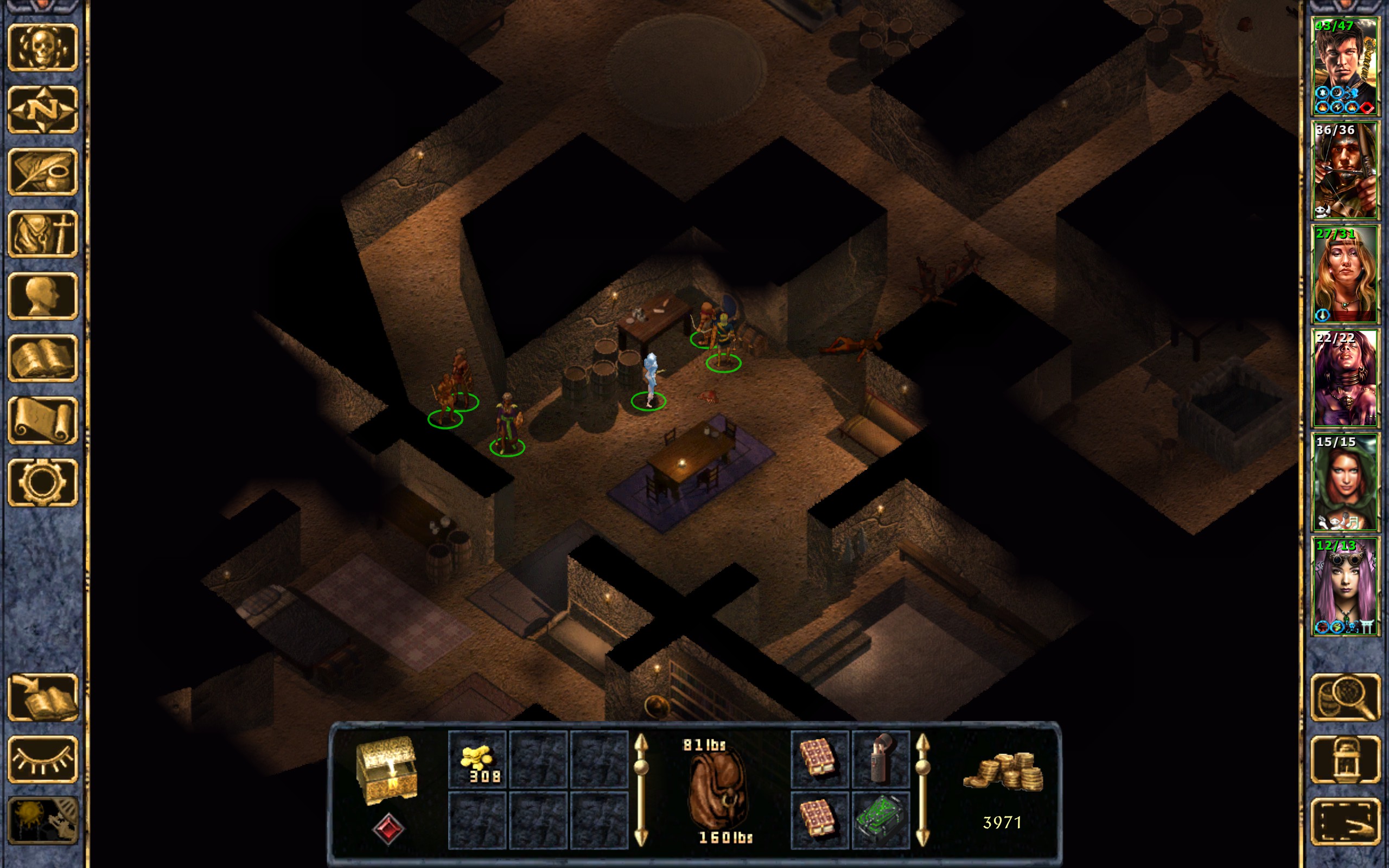Screen dimensions: 1389x868
Task: Select all party members button
Action: click(x=1345, y=821)
